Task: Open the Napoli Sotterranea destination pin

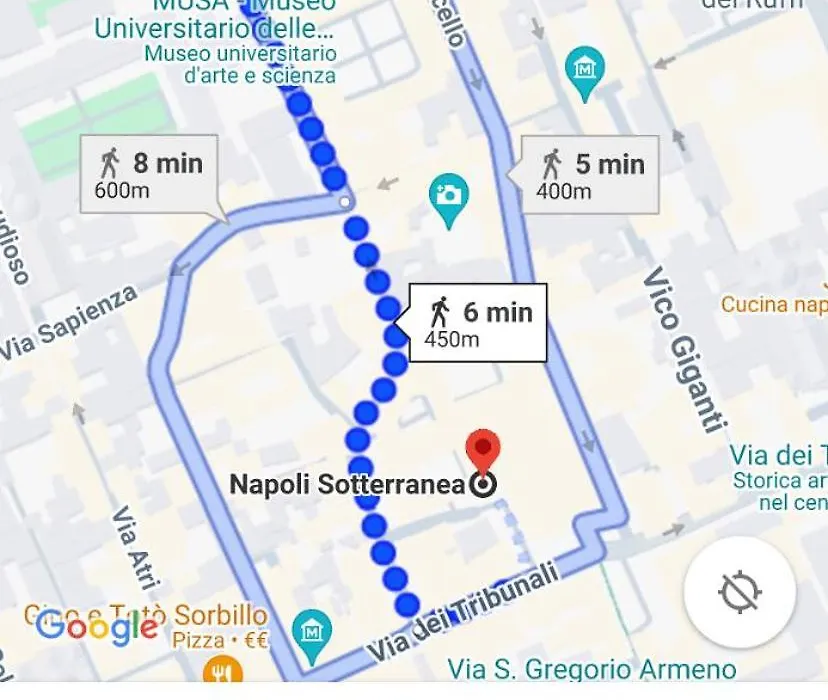Action: [484, 456]
